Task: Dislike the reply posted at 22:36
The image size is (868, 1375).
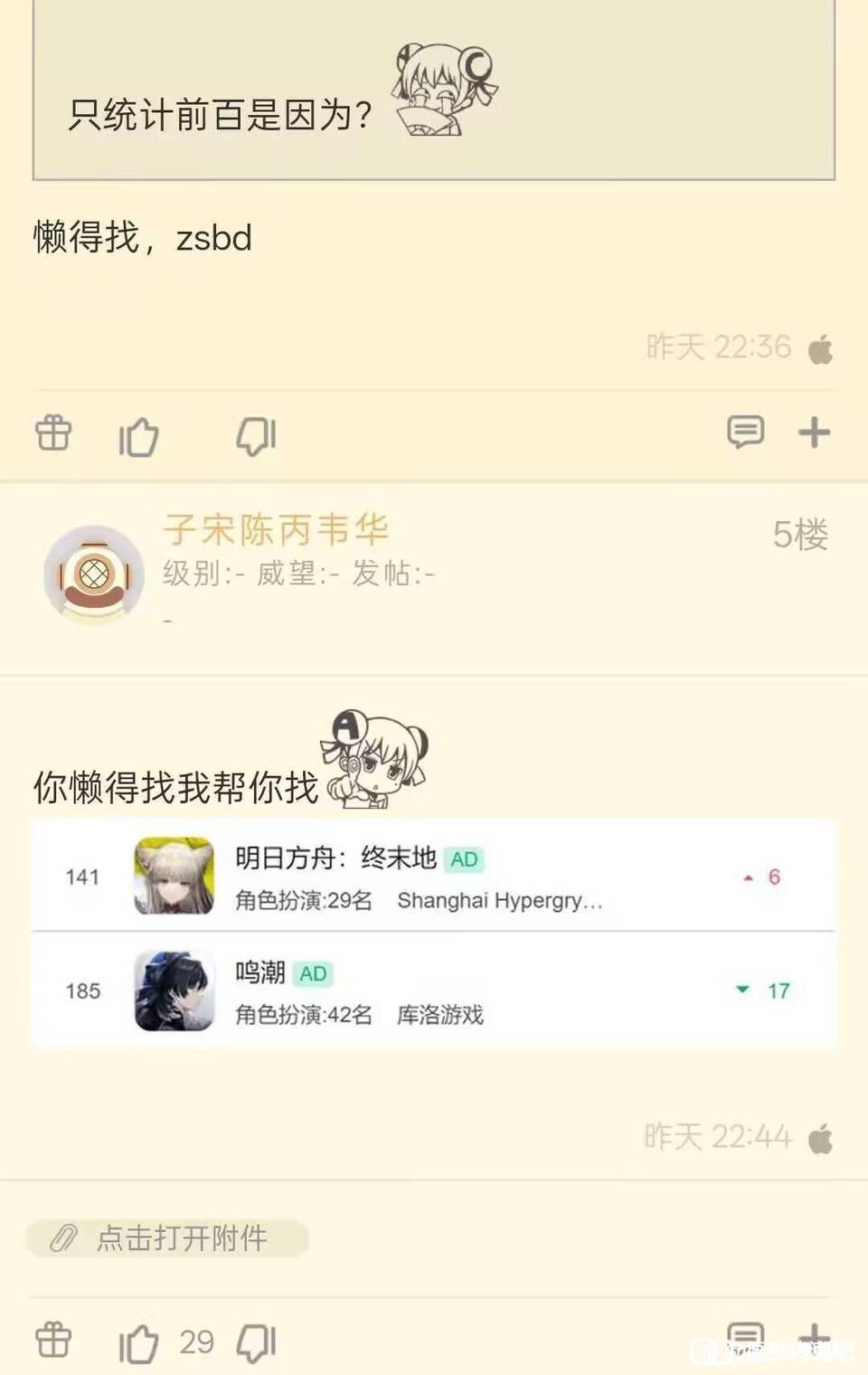Action: (256, 436)
